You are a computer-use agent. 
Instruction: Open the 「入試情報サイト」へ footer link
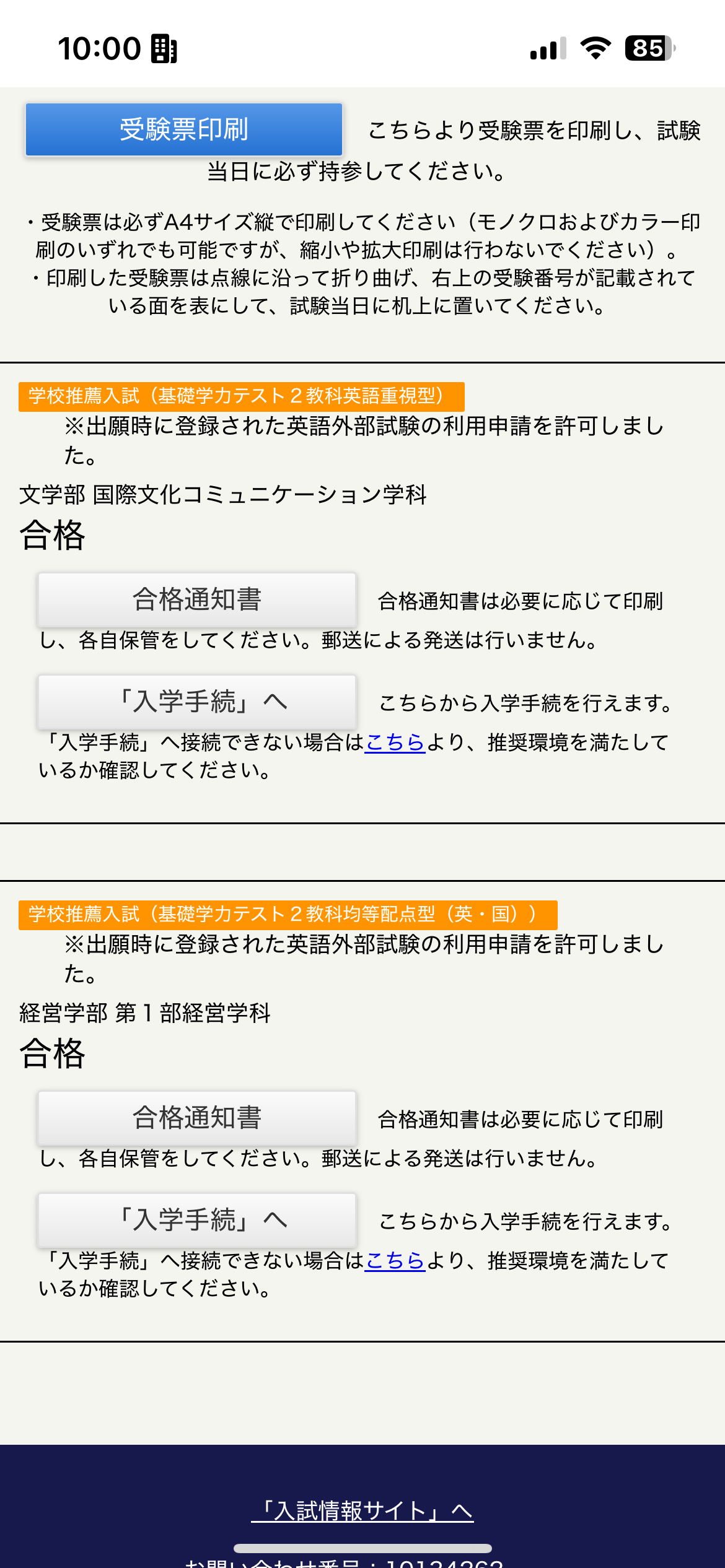(x=362, y=1511)
